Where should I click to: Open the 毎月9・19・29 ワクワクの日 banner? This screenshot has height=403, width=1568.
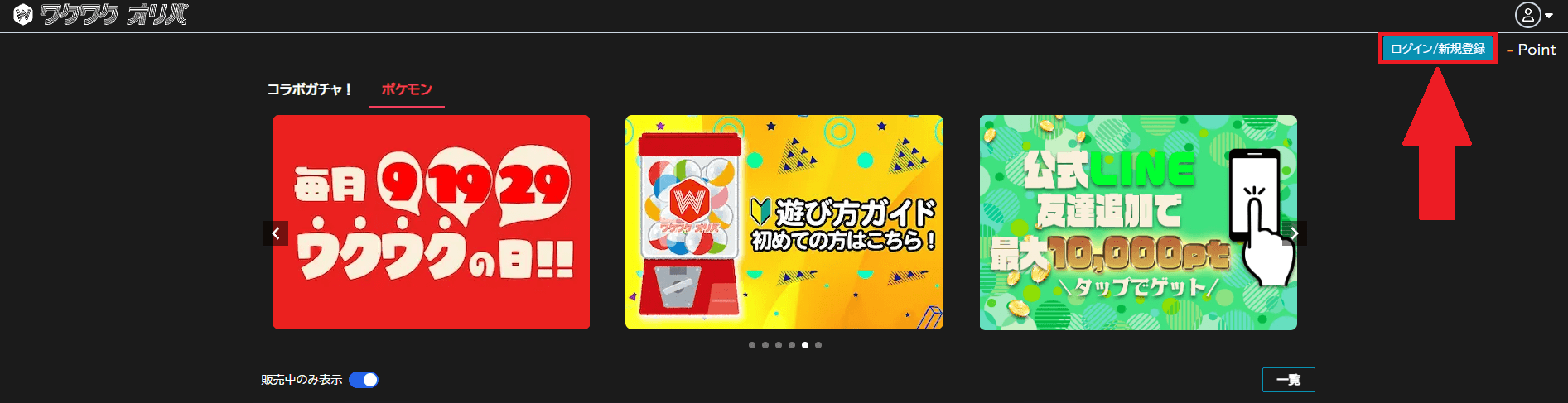[431, 222]
